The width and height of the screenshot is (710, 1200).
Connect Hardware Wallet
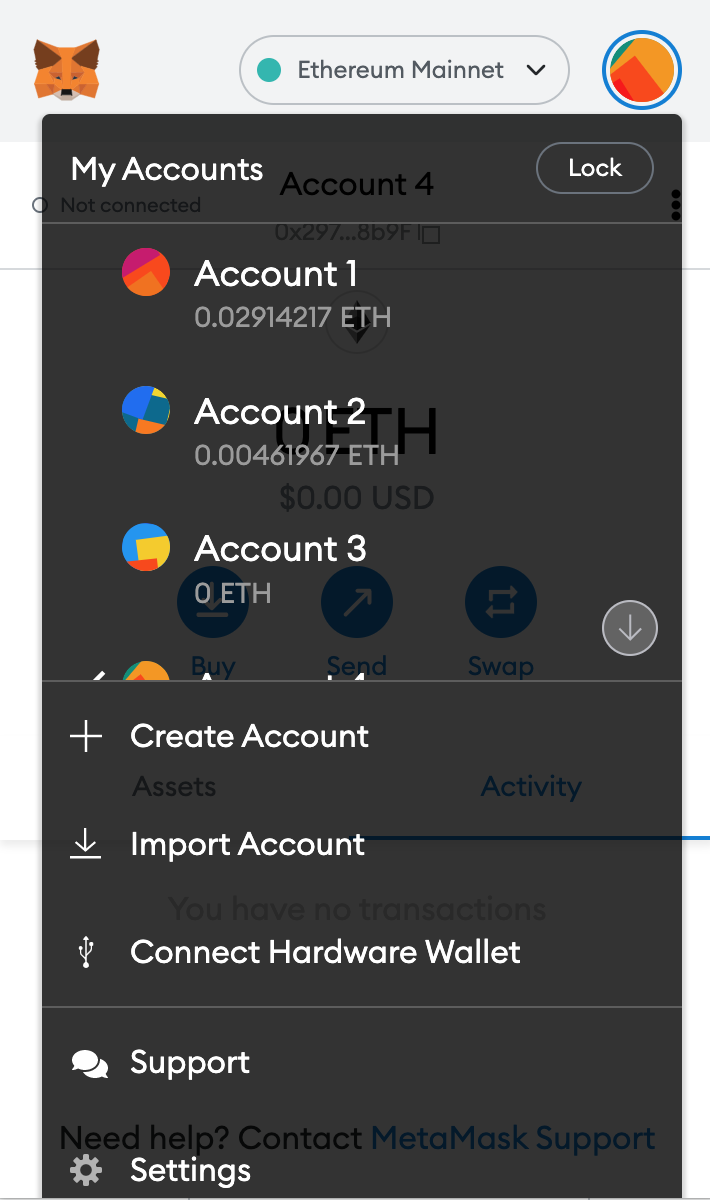point(362,952)
